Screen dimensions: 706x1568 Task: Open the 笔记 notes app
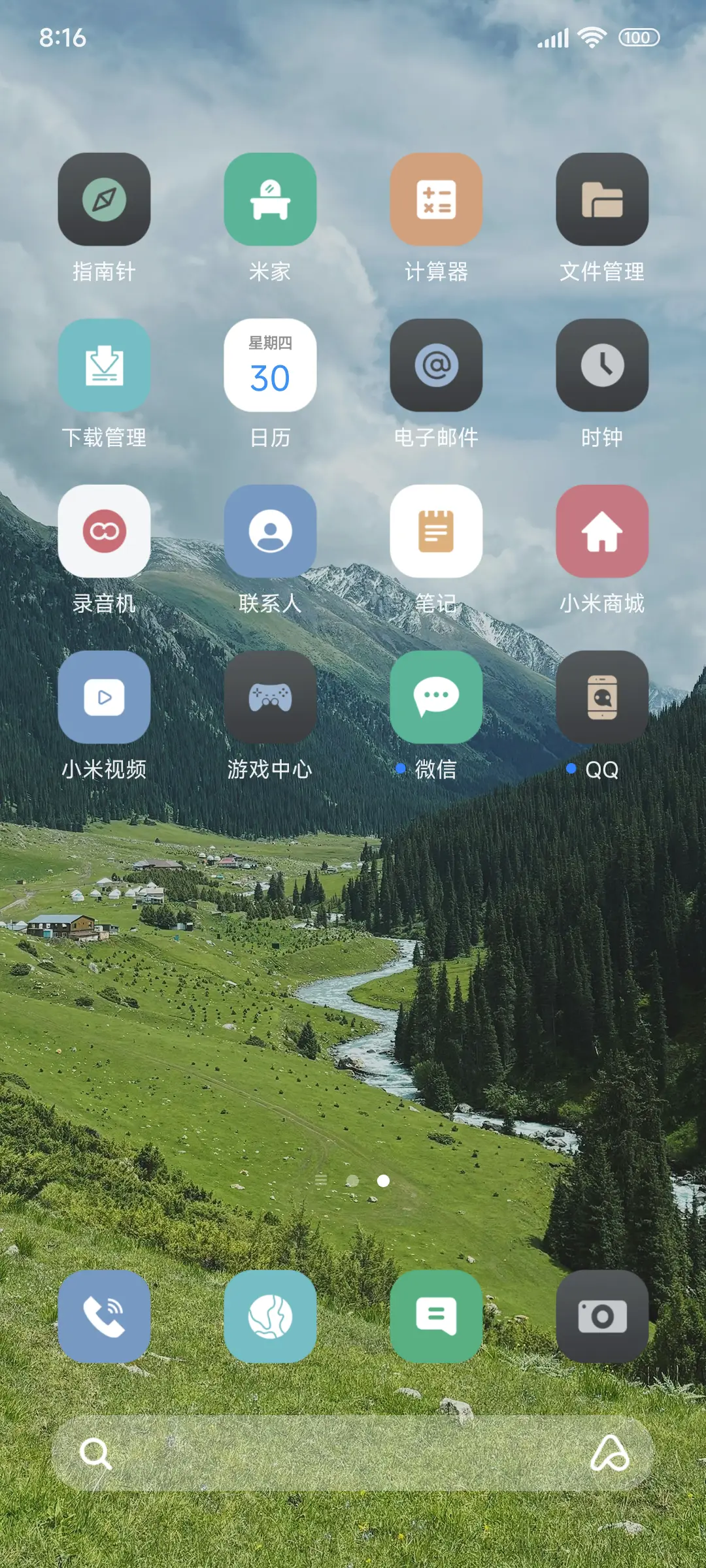tap(437, 531)
